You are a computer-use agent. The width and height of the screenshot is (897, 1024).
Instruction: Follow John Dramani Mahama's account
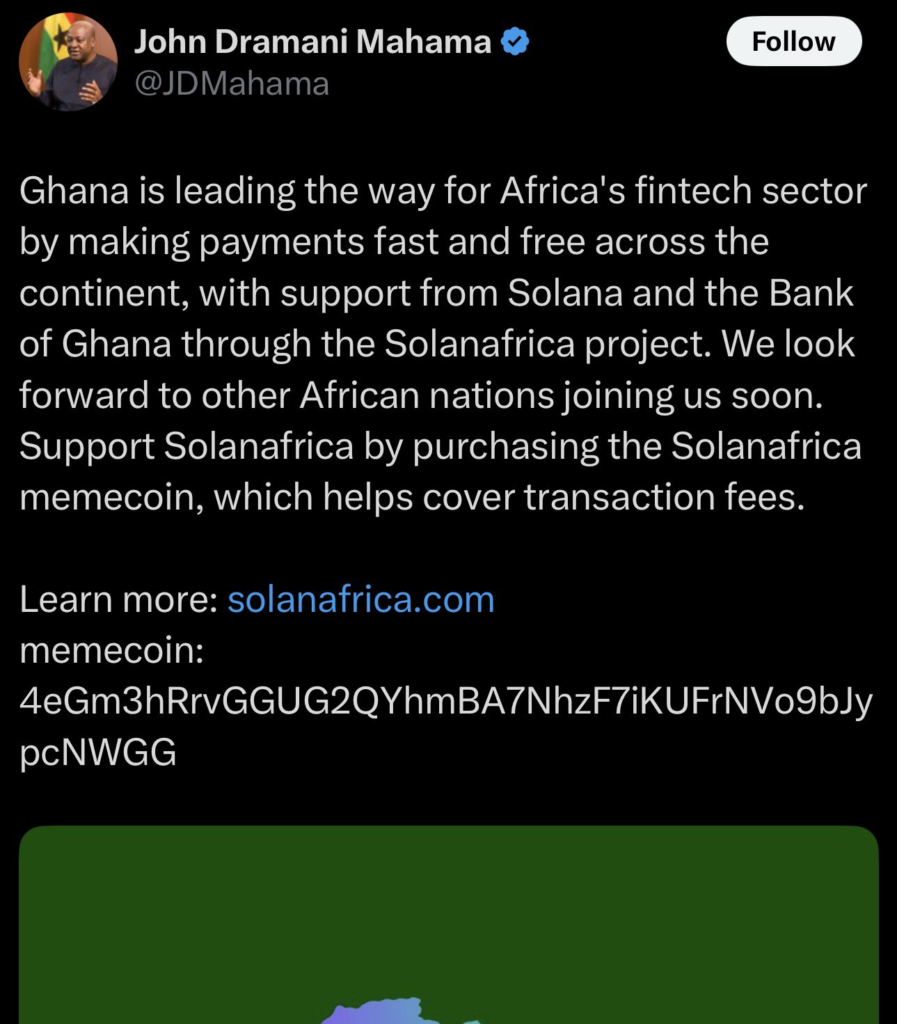793,42
